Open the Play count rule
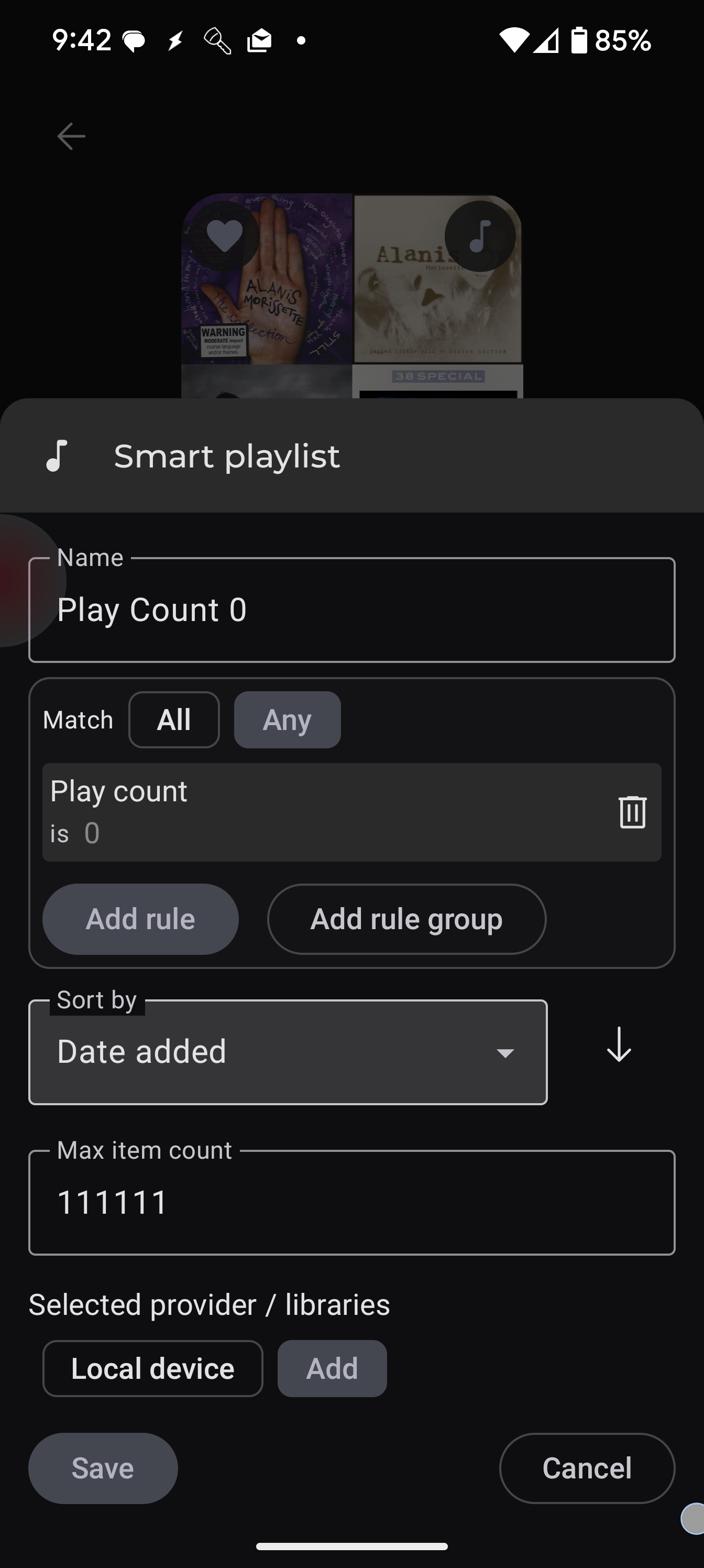 pyautogui.click(x=323, y=812)
